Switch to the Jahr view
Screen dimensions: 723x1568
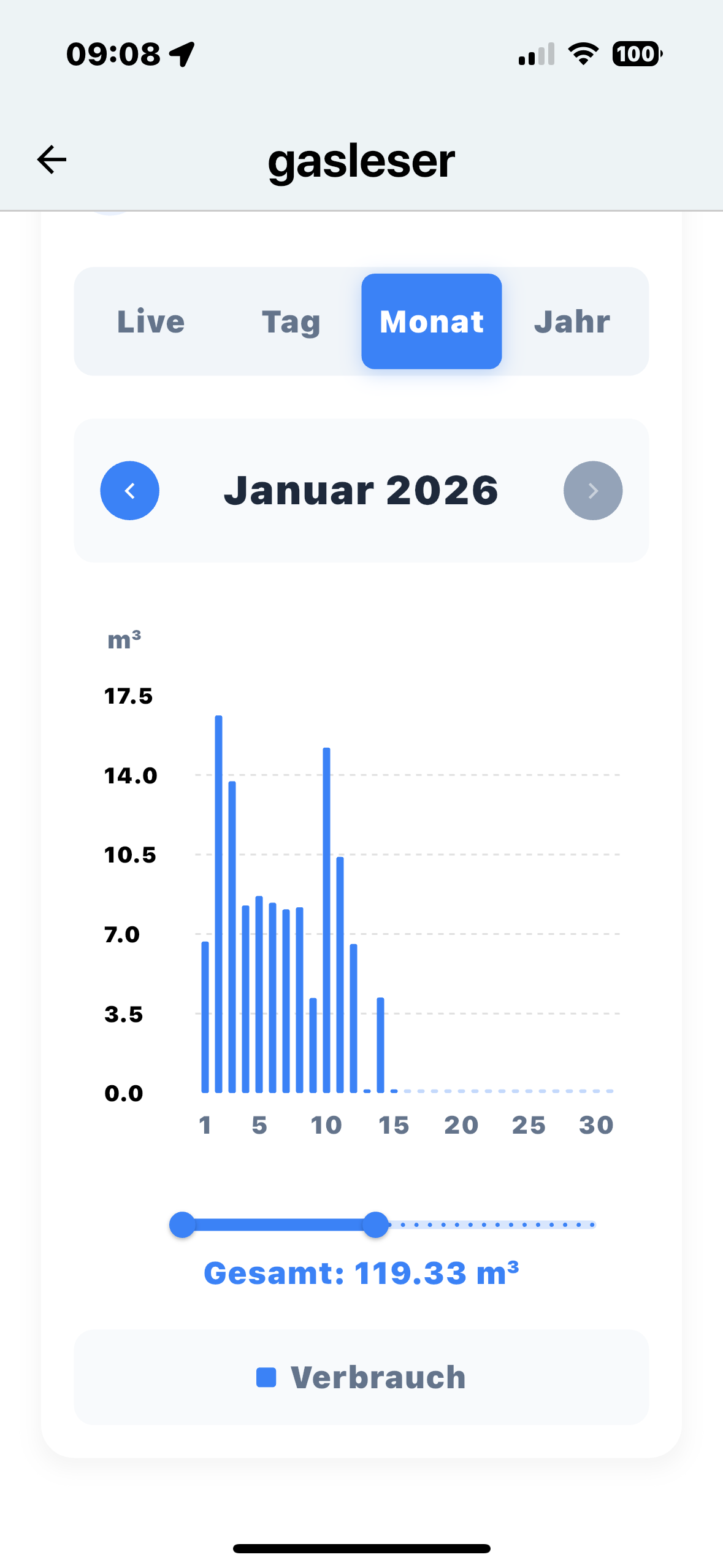coord(572,321)
